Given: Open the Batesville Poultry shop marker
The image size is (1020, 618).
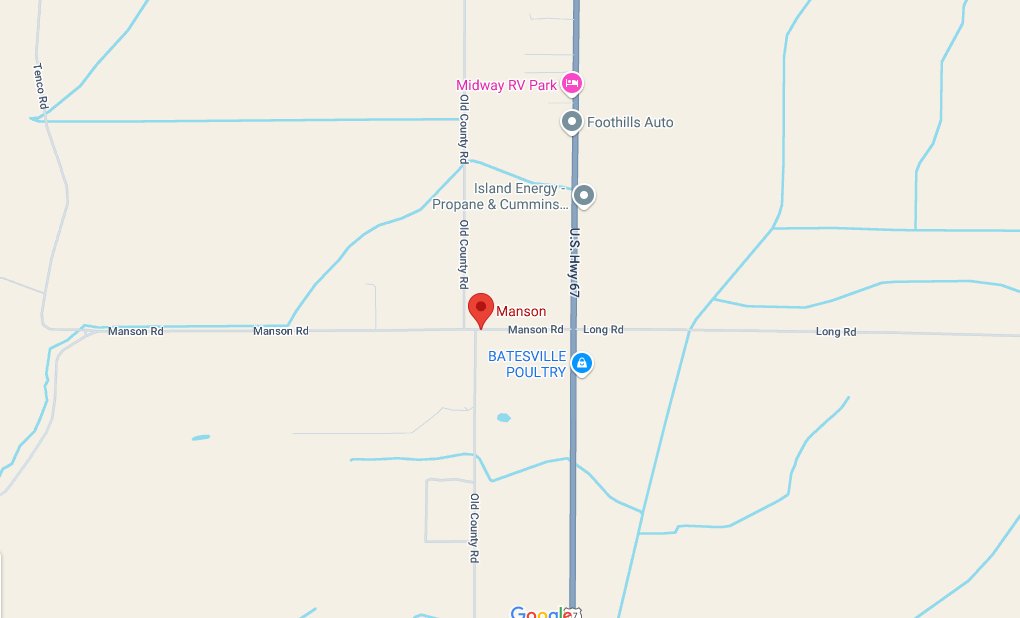Looking at the screenshot, I should [582, 364].
